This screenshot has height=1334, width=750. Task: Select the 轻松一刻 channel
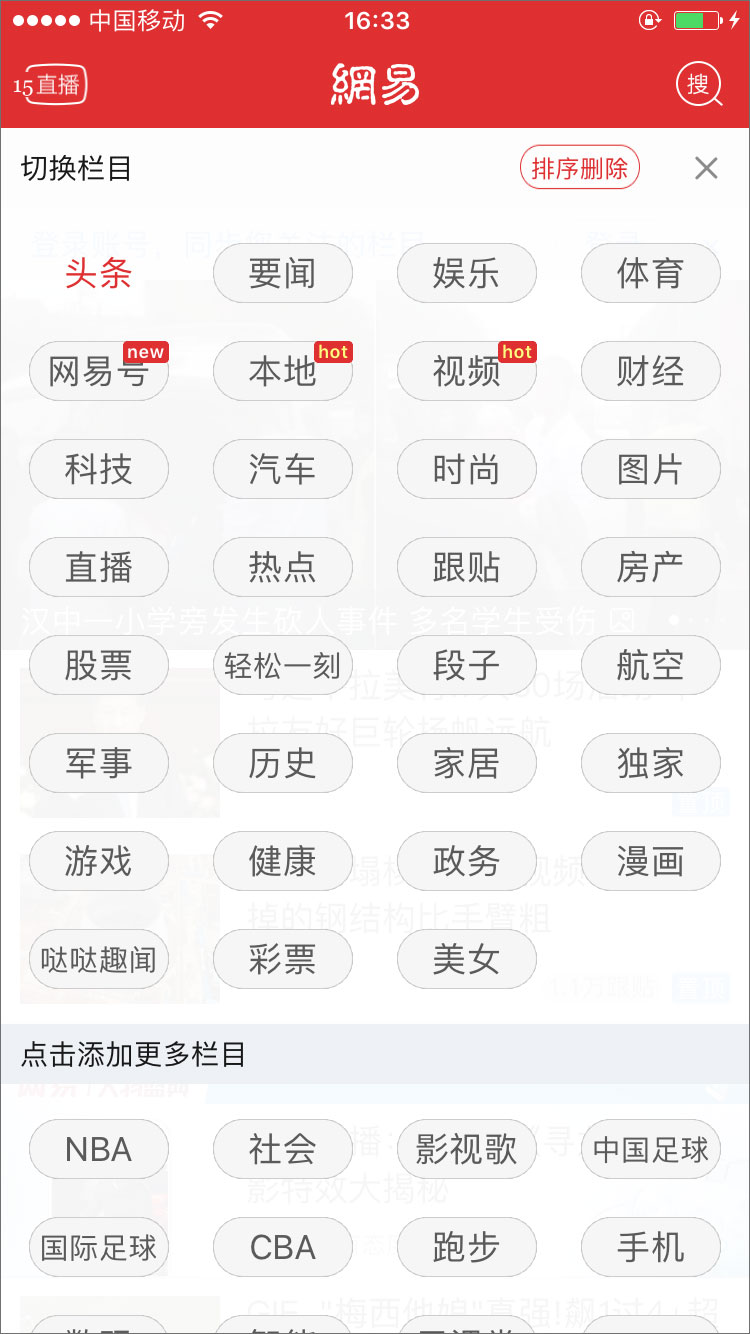(283, 665)
